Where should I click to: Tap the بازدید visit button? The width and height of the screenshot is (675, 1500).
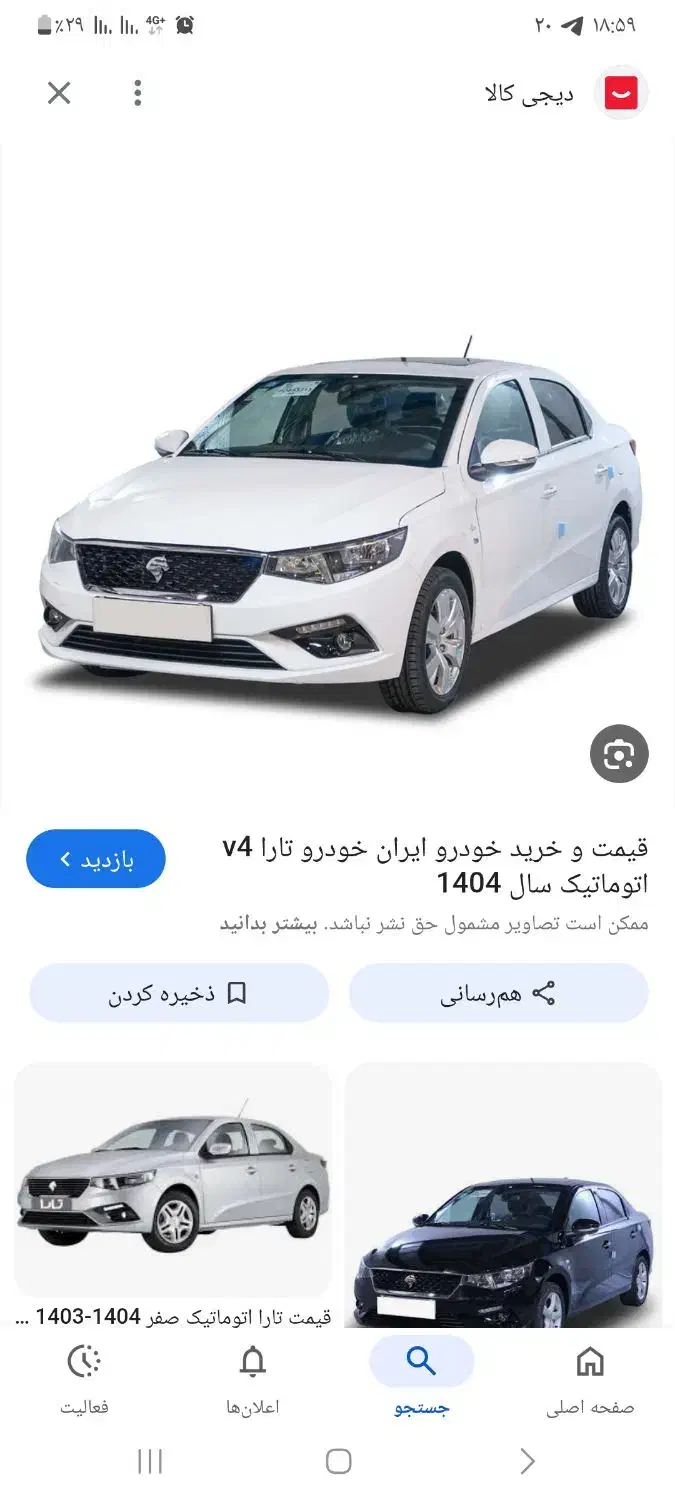(95, 859)
